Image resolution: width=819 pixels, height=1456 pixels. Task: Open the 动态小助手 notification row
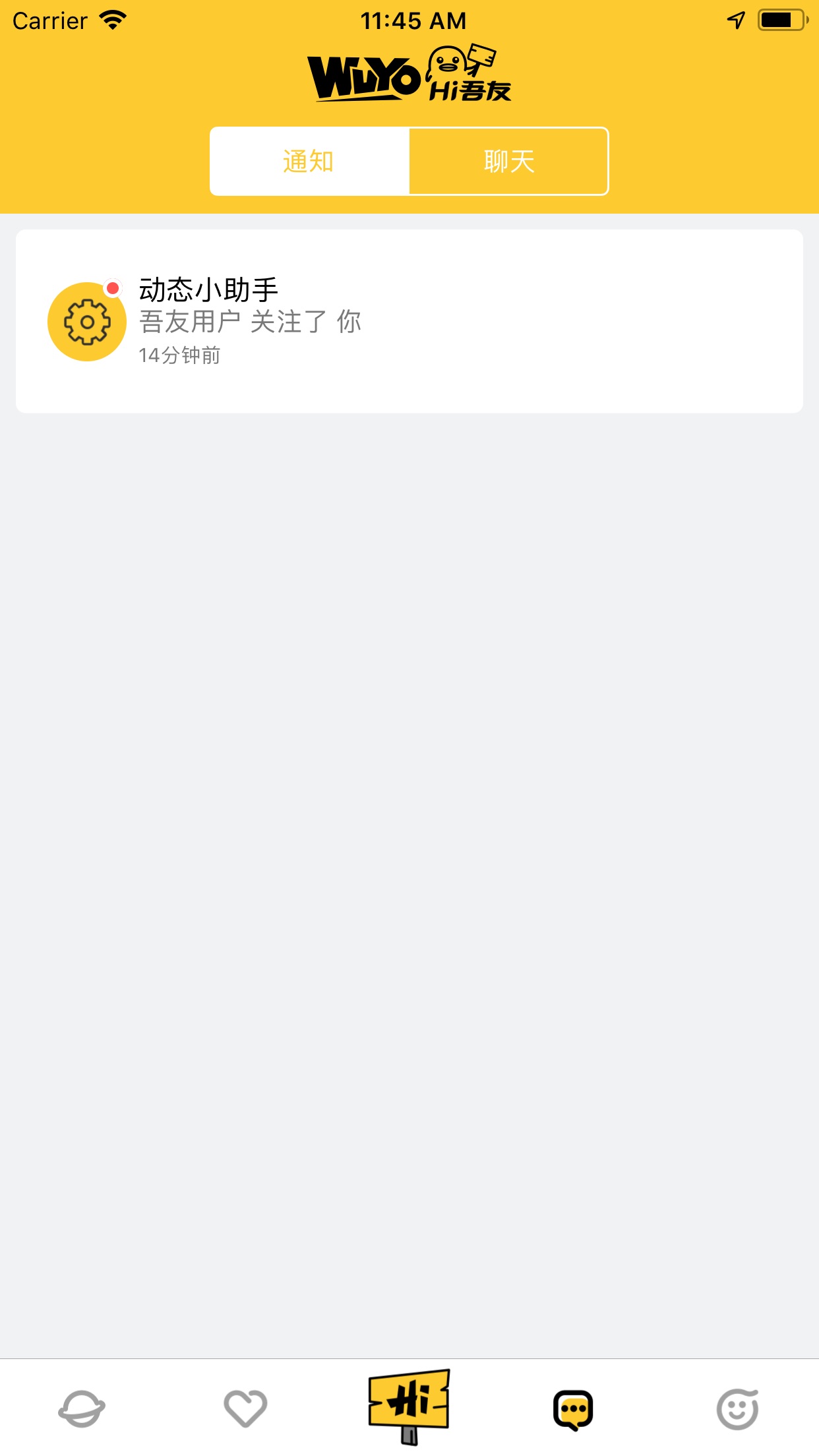(409, 321)
